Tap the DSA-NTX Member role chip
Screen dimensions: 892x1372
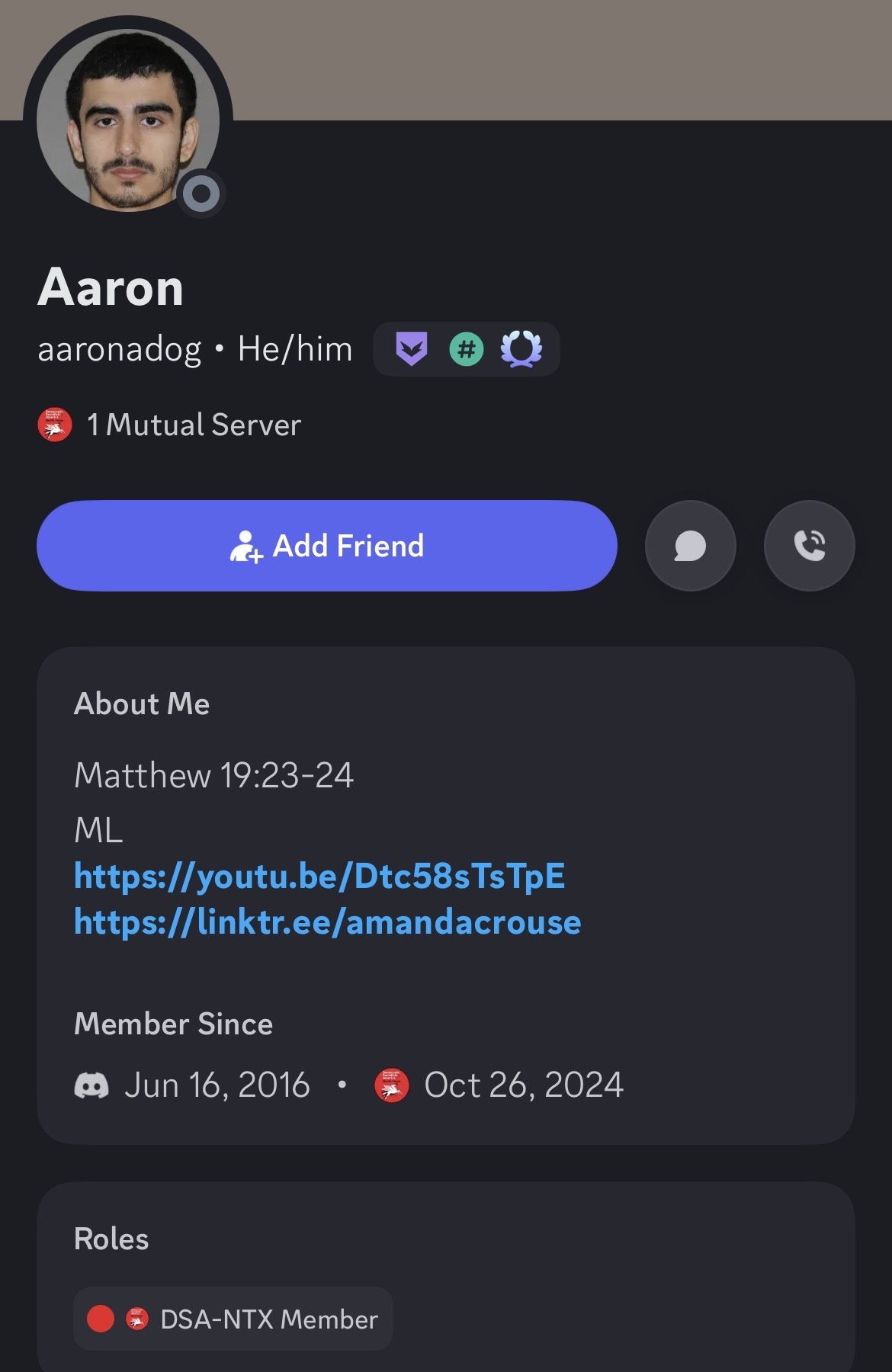233,1319
